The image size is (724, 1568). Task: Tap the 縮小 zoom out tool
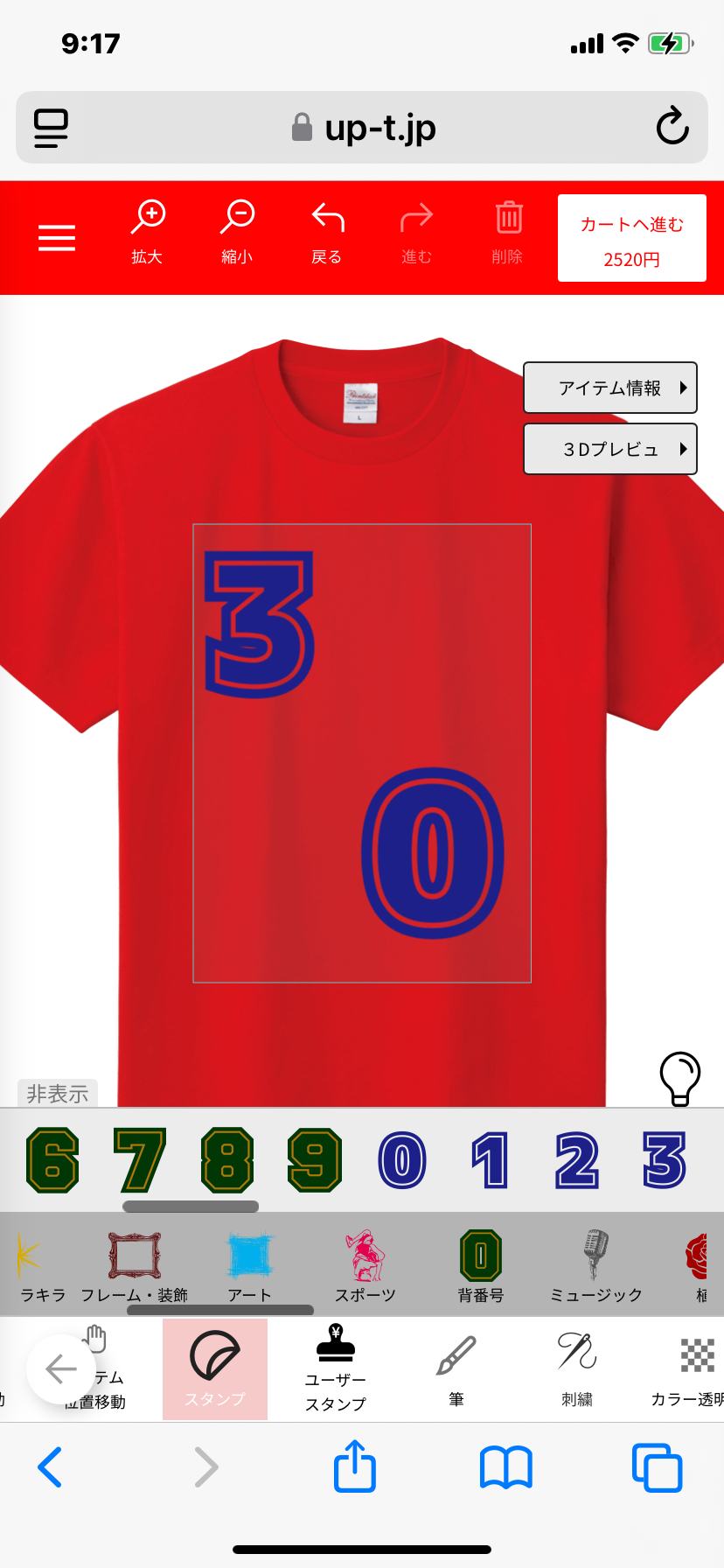pyautogui.click(x=237, y=232)
